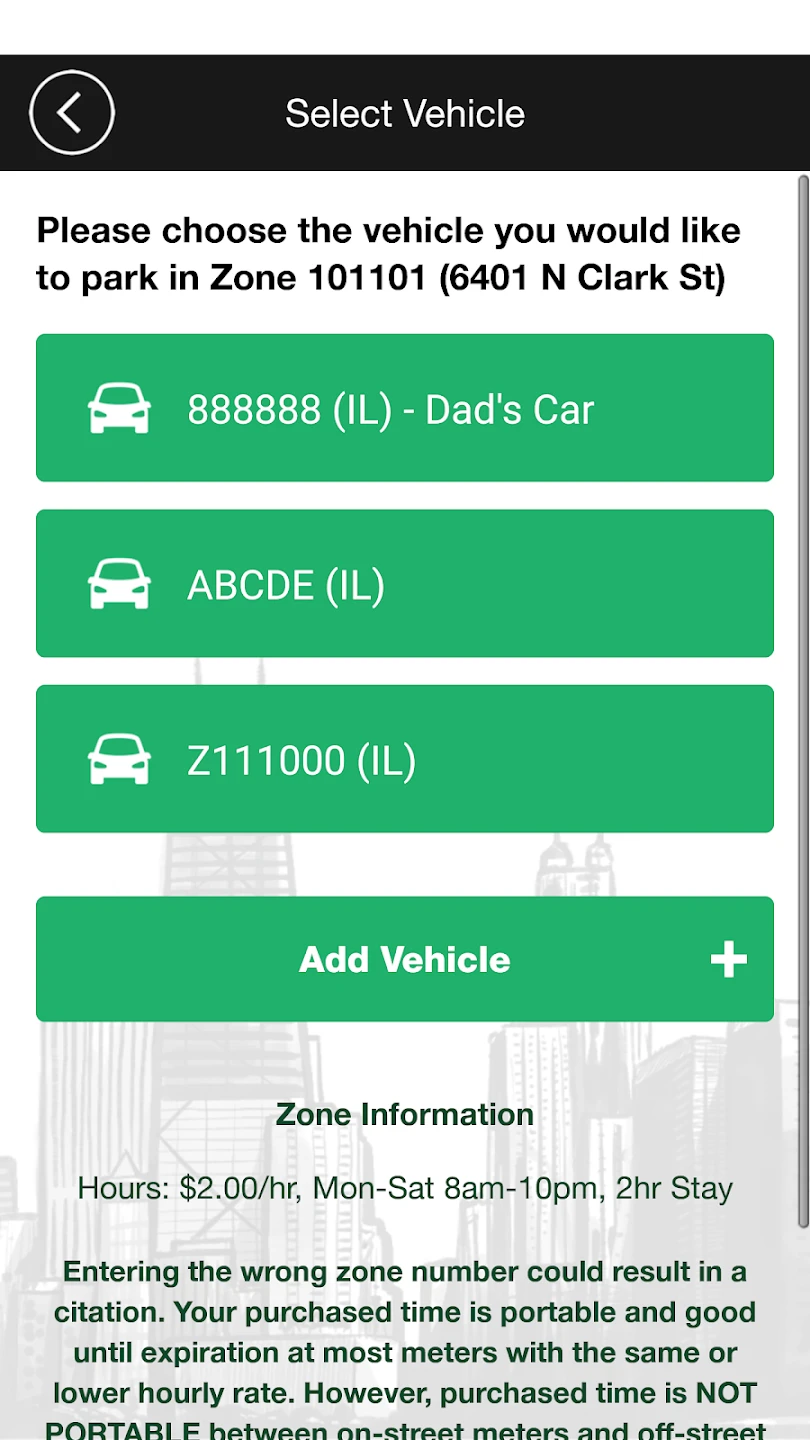The width and height of the screenshot is (810, 1440).
Task: Choose the ABCDE (IL) vehicle
Action: pyautogui.click(x=404, y=584)
